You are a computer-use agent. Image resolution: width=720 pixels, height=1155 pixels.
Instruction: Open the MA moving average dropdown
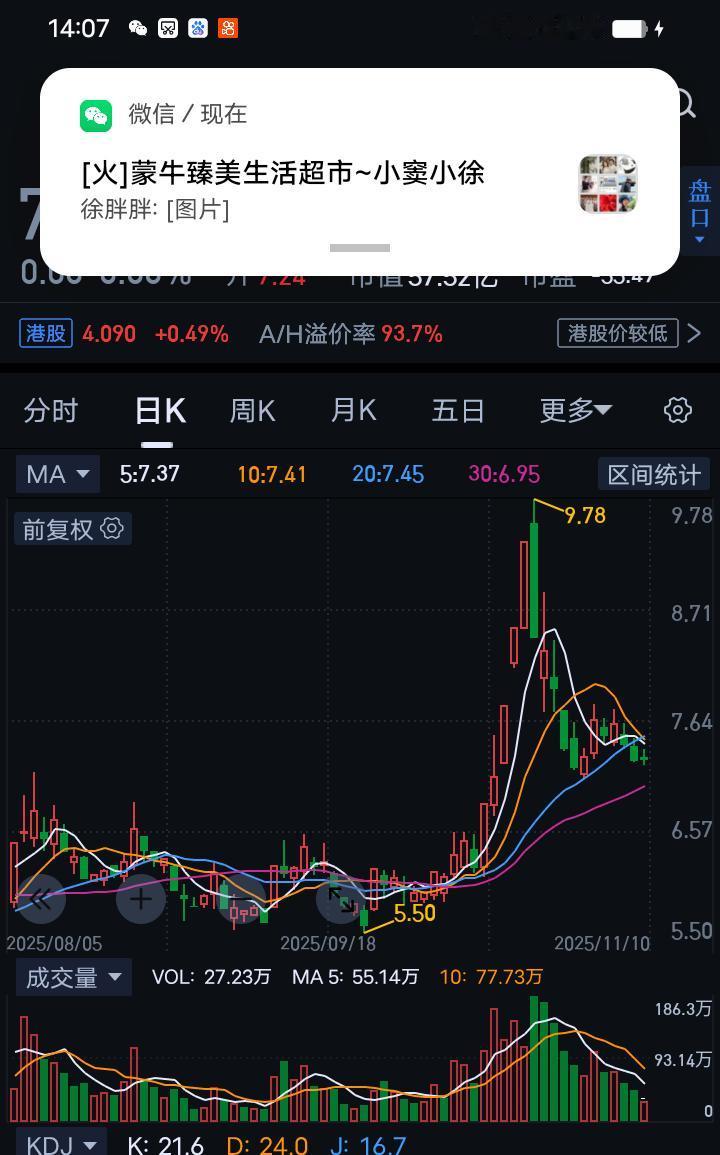(56, 474)
